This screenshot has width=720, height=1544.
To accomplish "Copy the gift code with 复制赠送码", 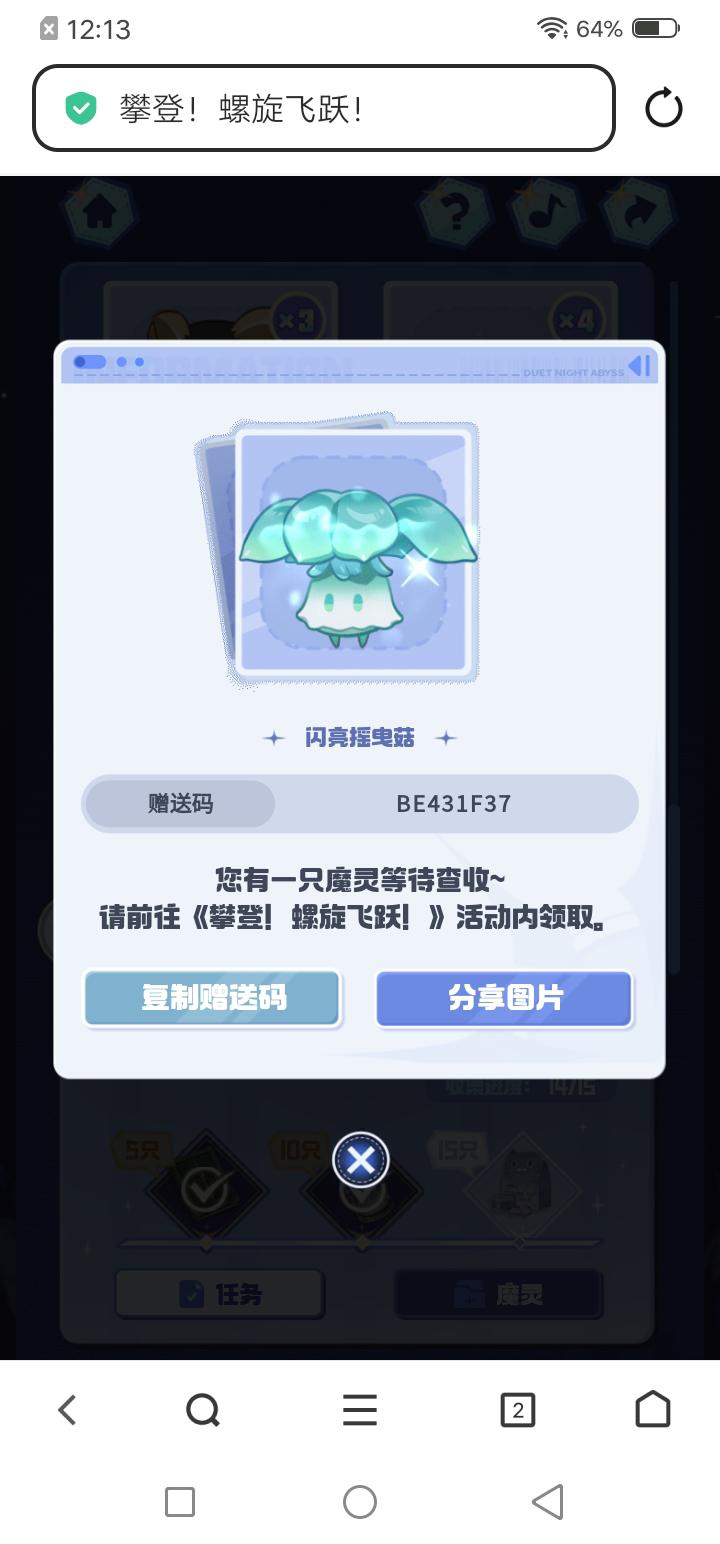I will (x=212, y=998).
